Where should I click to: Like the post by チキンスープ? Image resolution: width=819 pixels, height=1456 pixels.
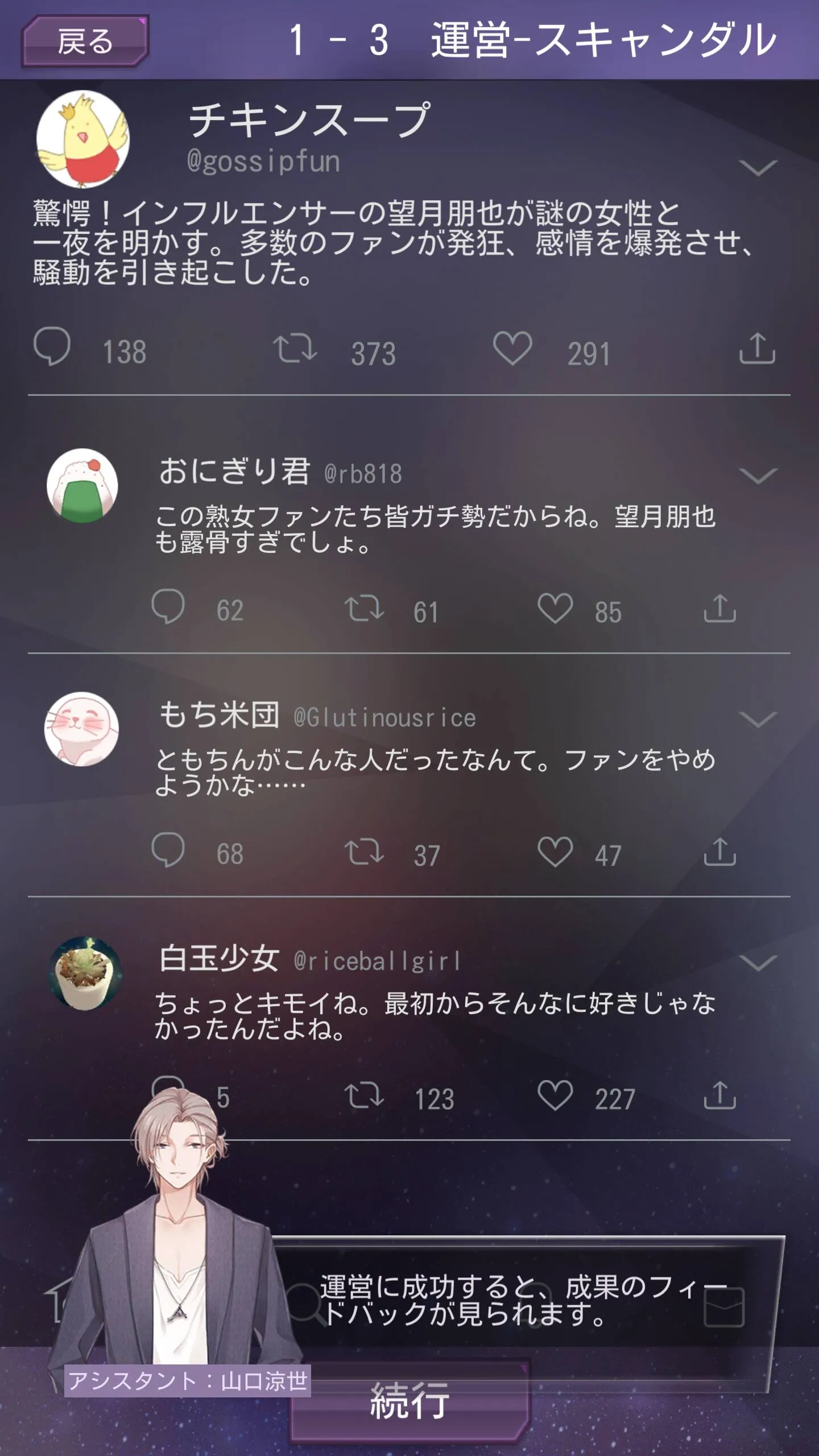[512, 348]
